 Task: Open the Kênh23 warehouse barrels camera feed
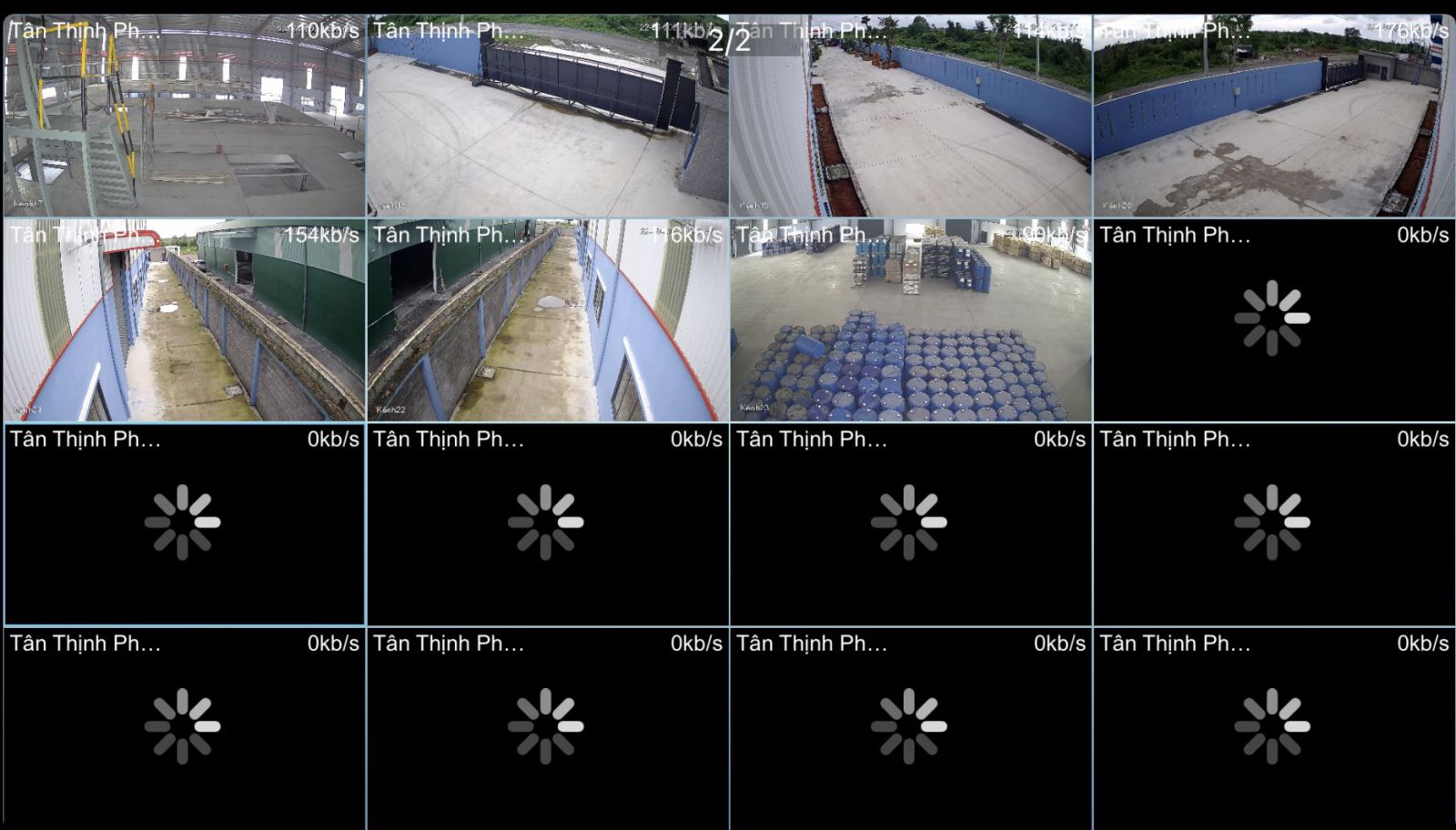click(910, 320)
